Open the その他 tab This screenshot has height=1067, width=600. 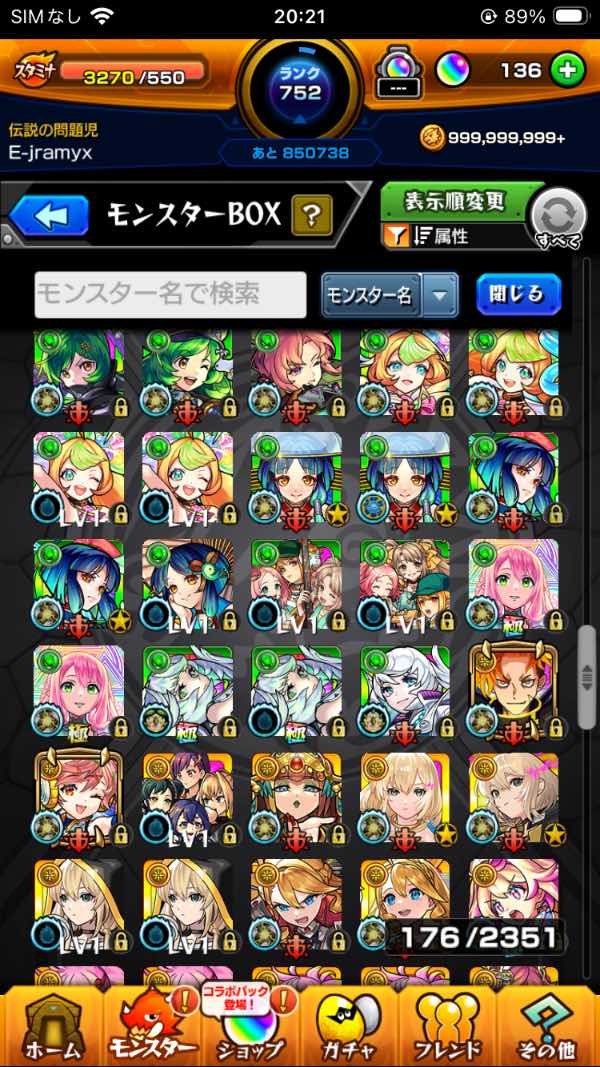pos(548,1026)
